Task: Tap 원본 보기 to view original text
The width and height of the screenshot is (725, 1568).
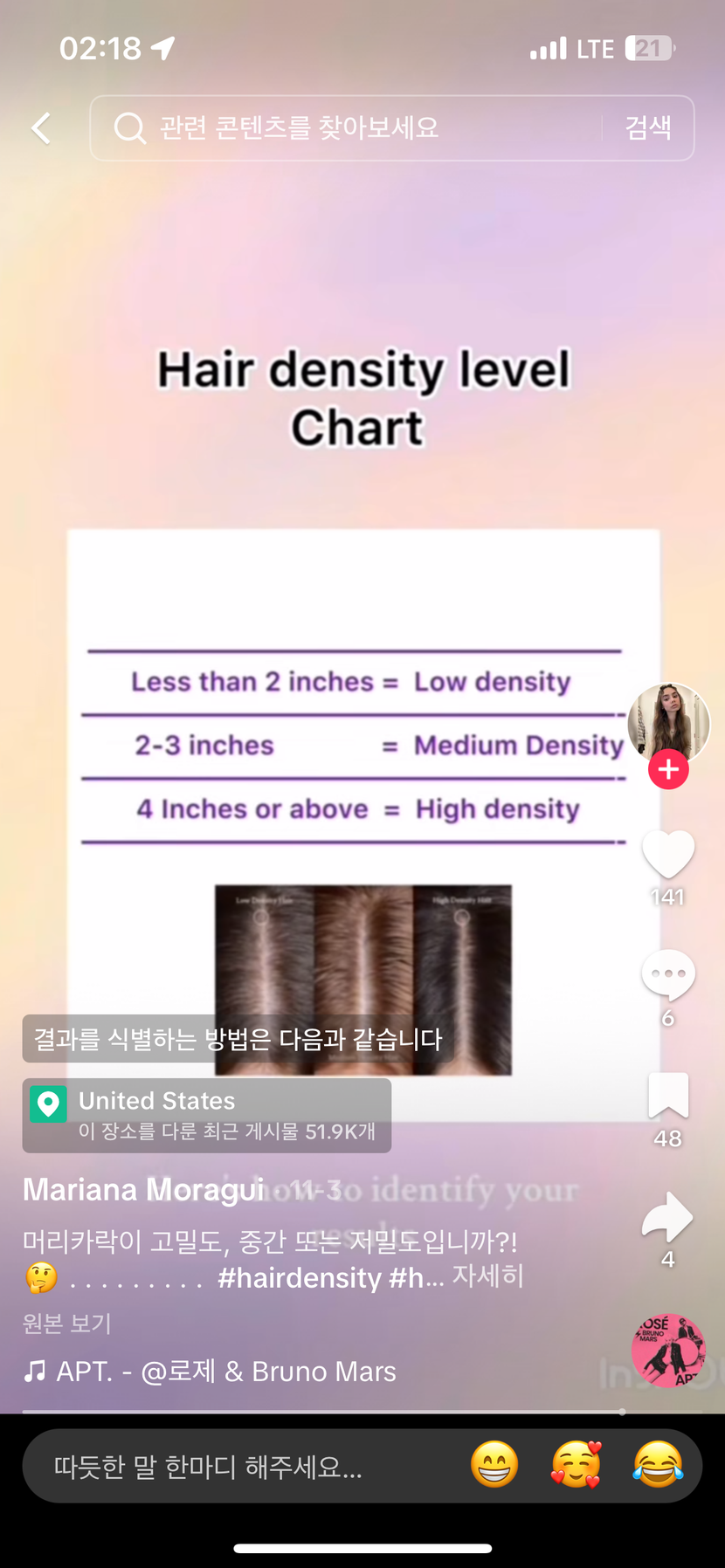Action: (67, 1324)
